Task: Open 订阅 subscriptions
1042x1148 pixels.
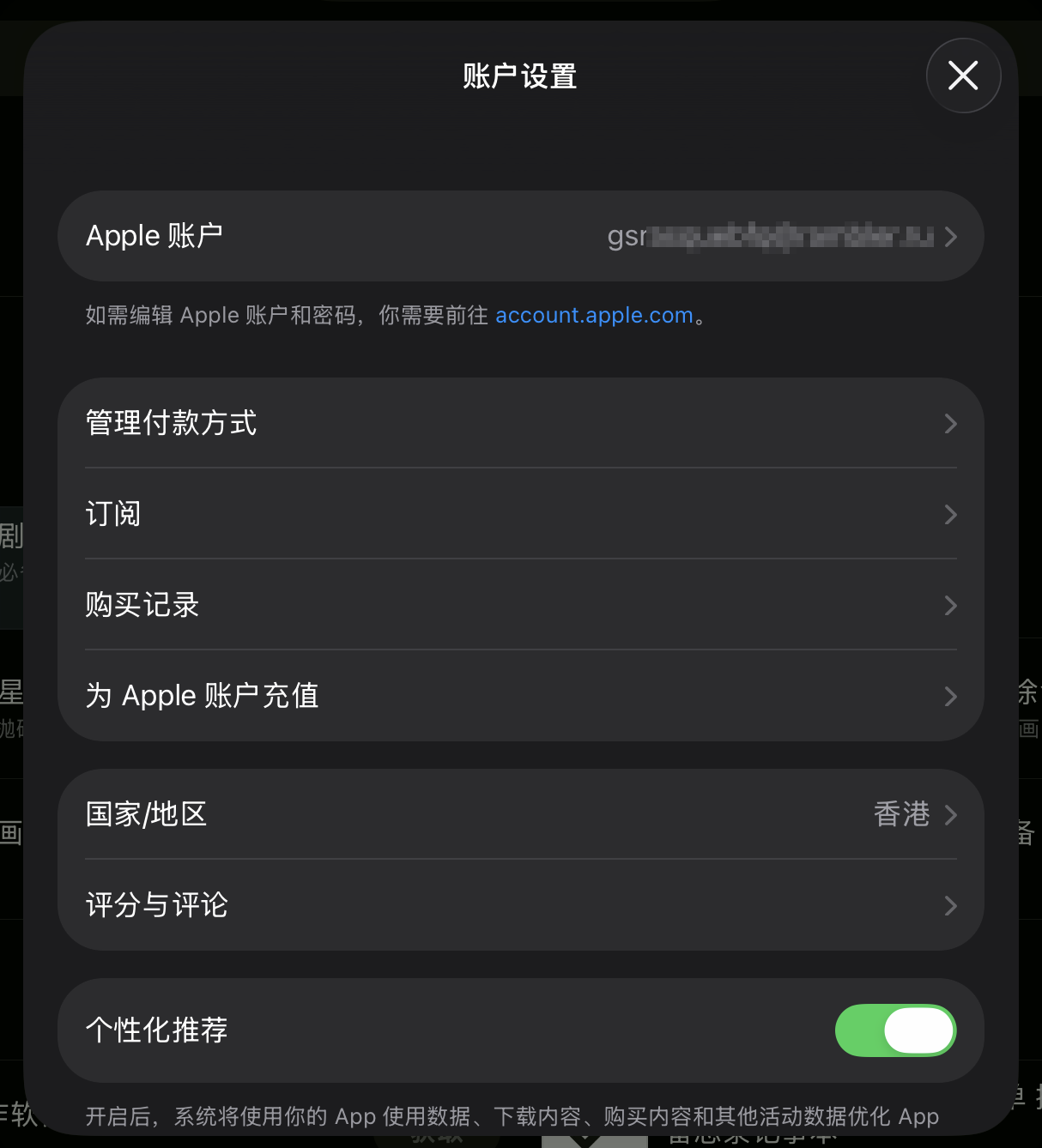Action: 520,514
